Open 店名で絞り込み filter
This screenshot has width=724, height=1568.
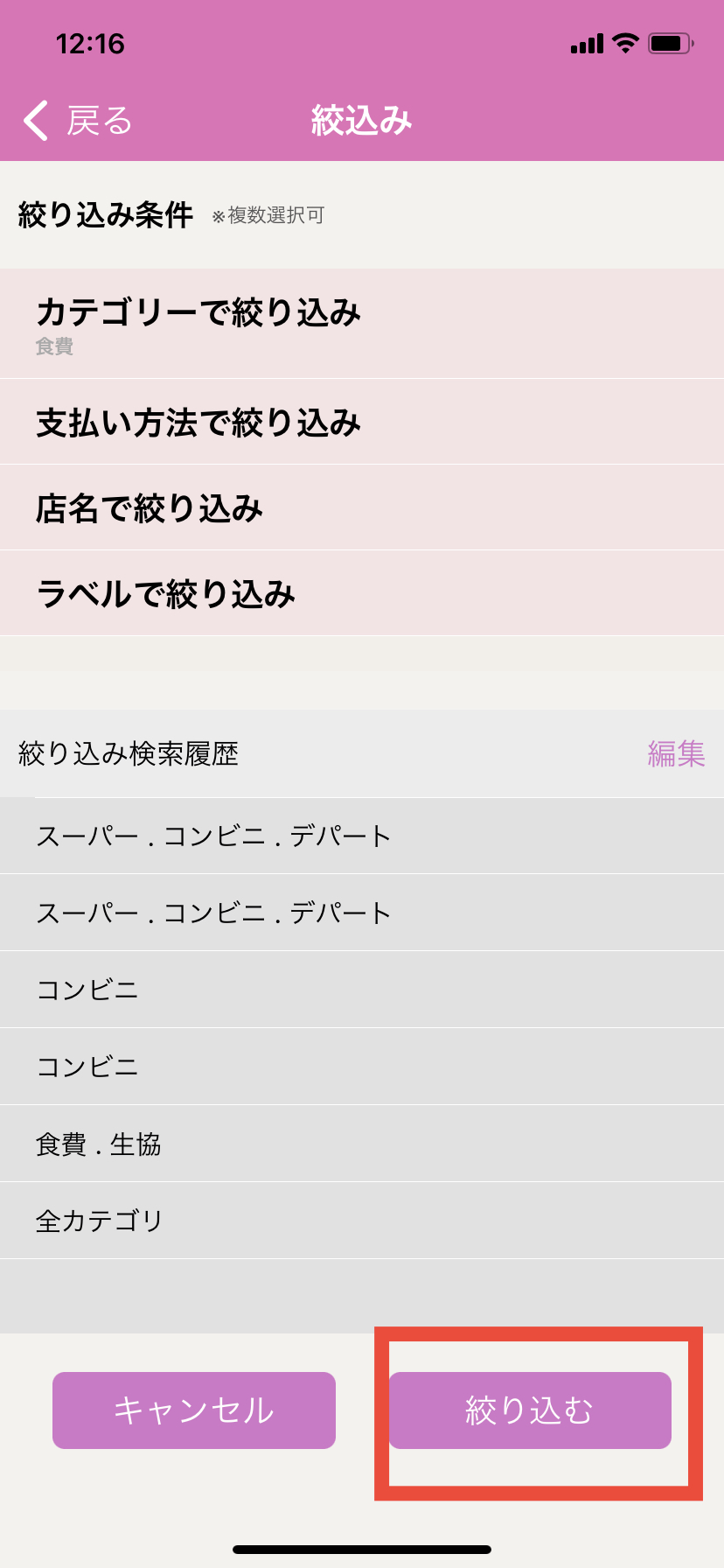point(362,507)
